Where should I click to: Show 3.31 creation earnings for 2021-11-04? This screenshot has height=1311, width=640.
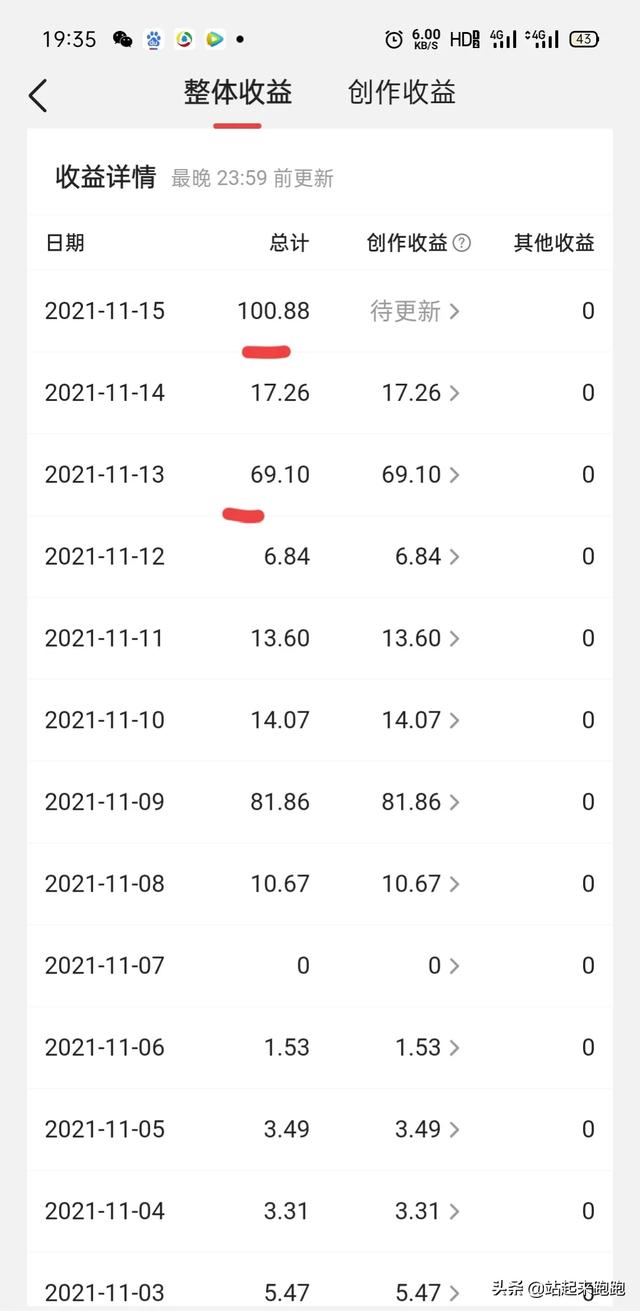point(428,1212)
